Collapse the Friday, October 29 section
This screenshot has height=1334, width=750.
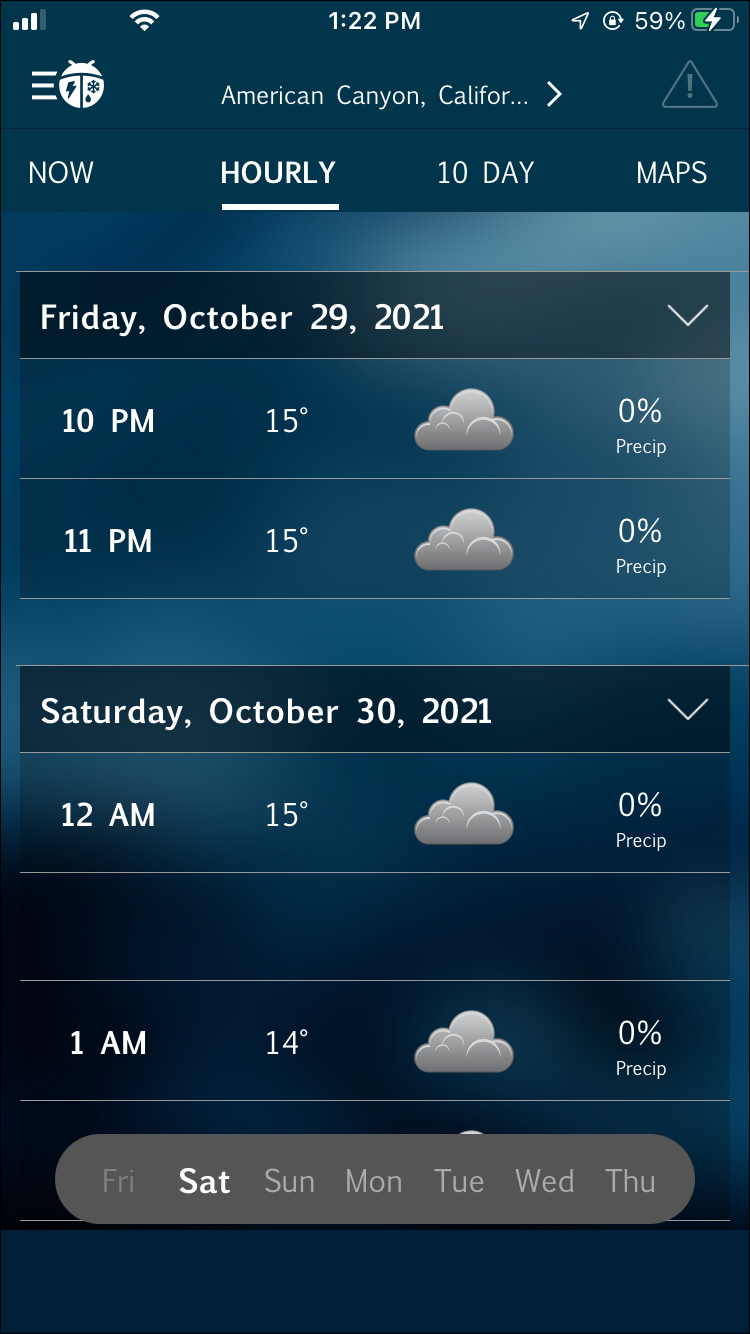tap(687, 316)
